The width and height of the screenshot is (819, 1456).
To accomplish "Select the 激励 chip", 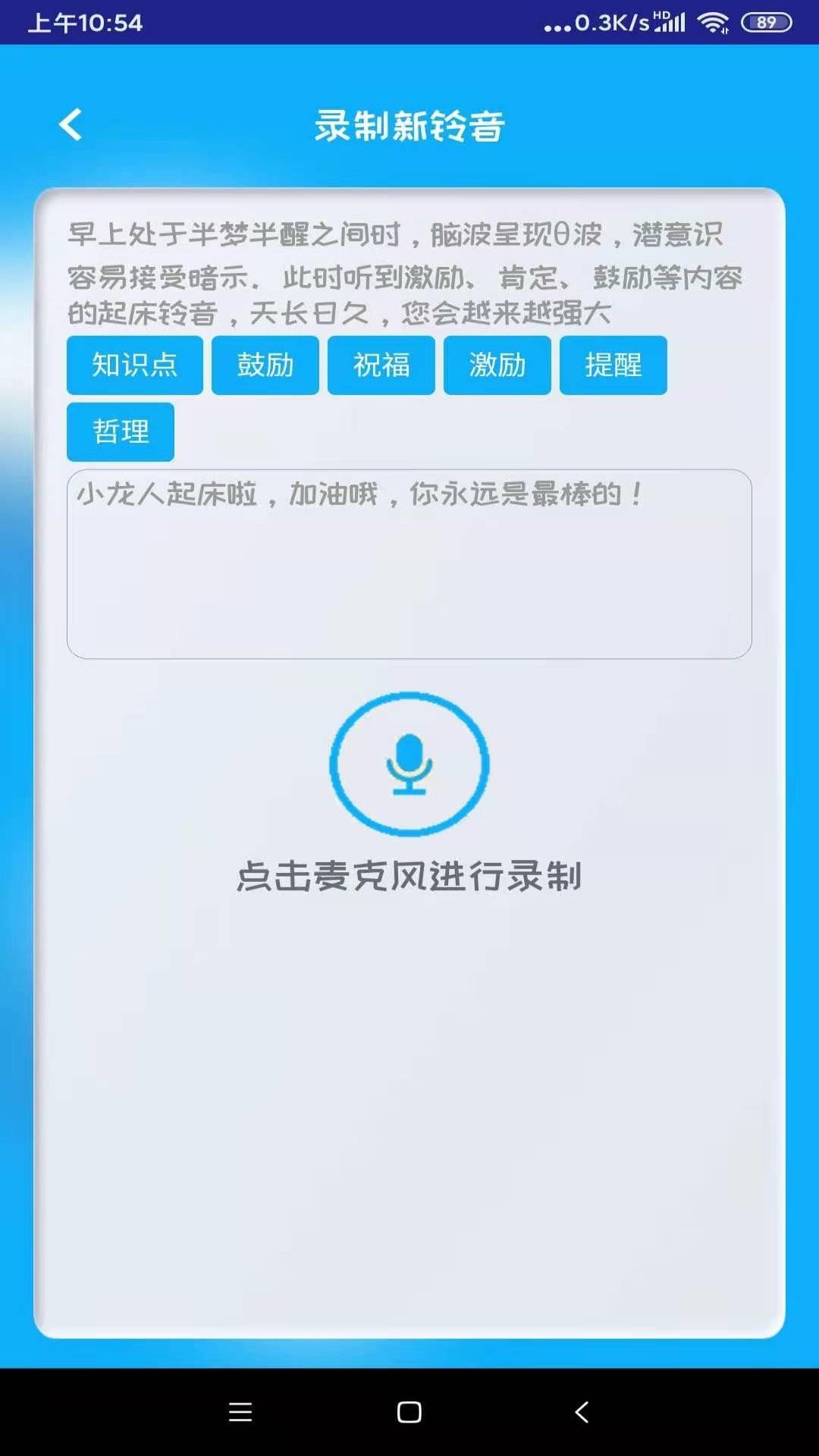I will click(x=497, y=366).
